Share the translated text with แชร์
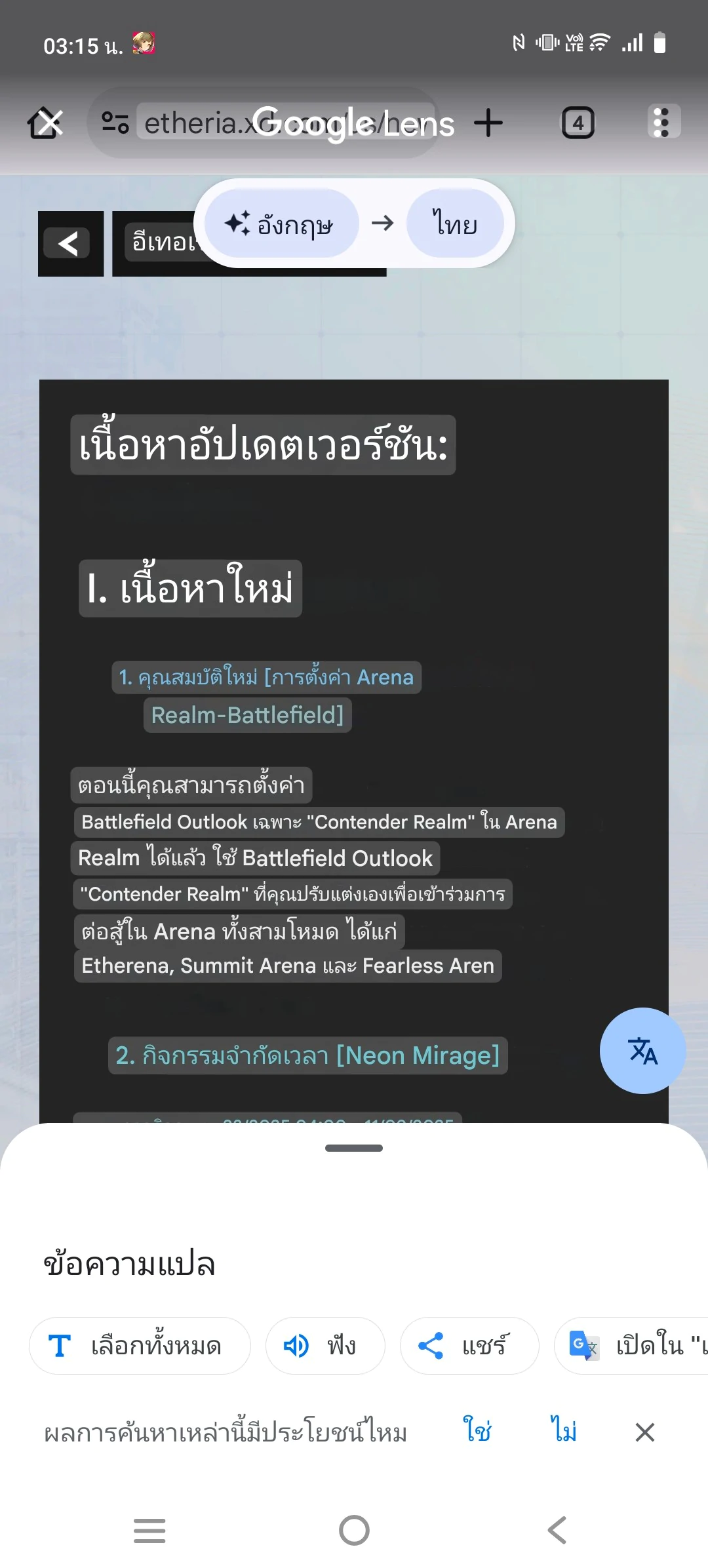This screenshot has width=708, height=1568. click(x=469, y=1346)
